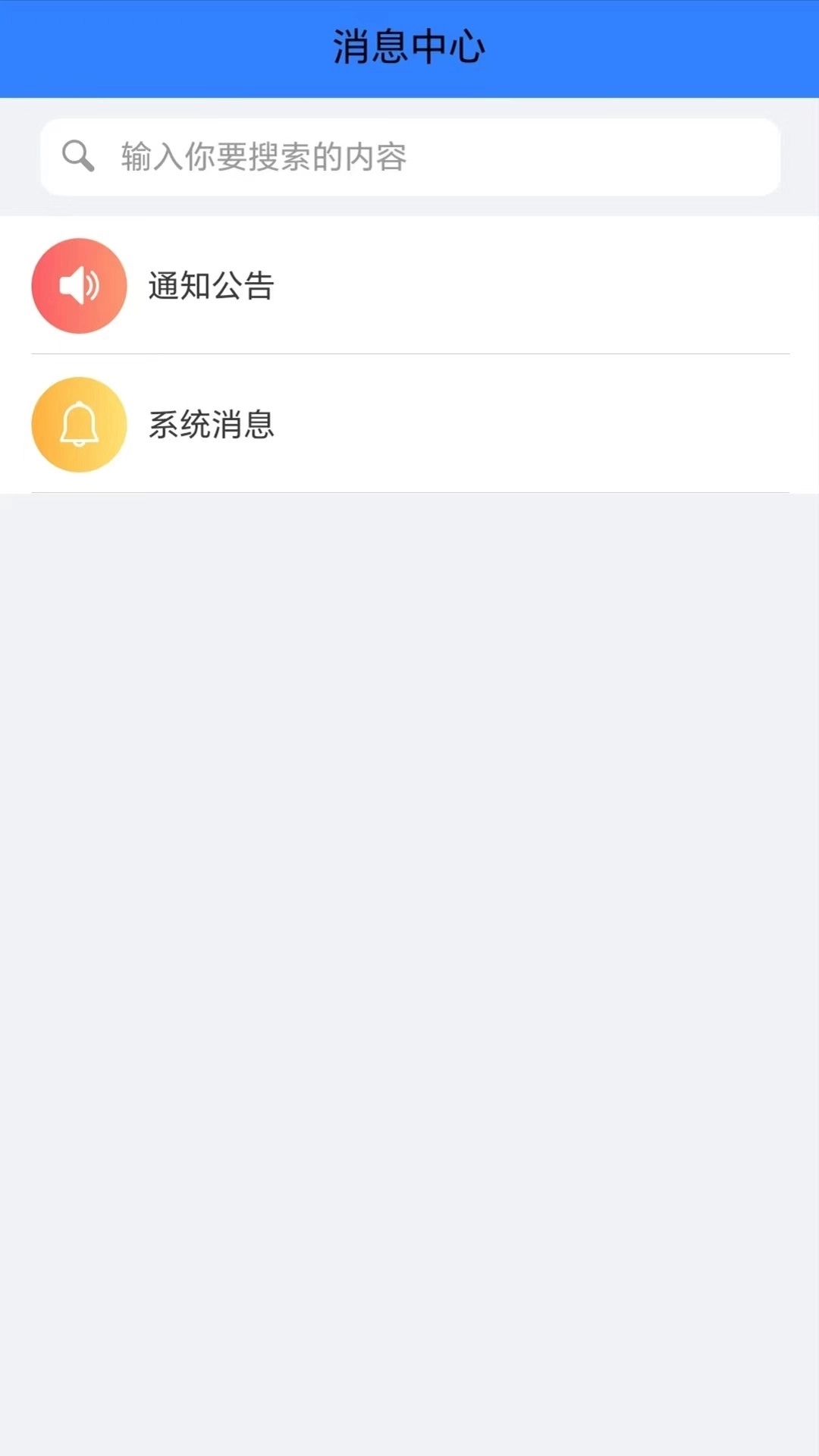Click the placeholder text 输入你要搜索的内容
819x1456 pixels.
[262, 157]
